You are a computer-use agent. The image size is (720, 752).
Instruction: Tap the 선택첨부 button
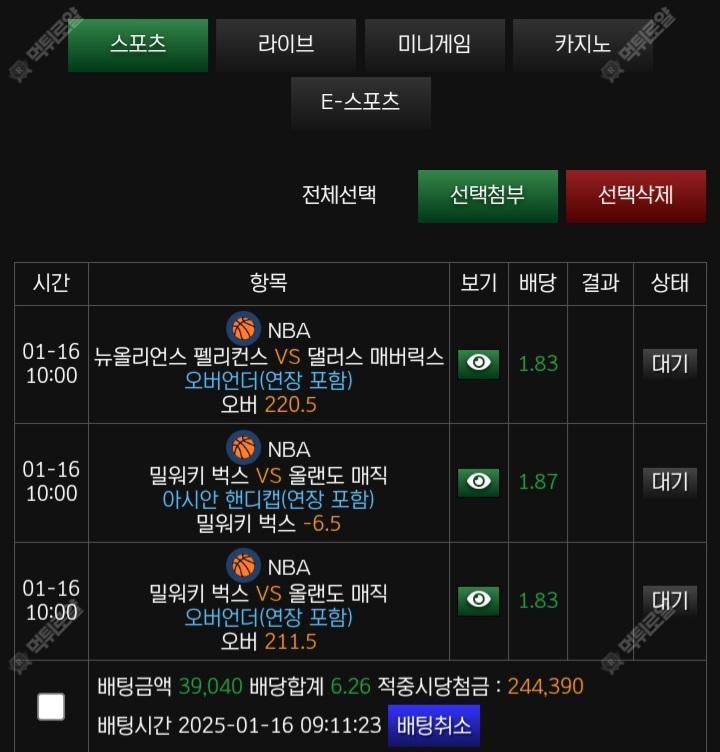click(487, 195)
